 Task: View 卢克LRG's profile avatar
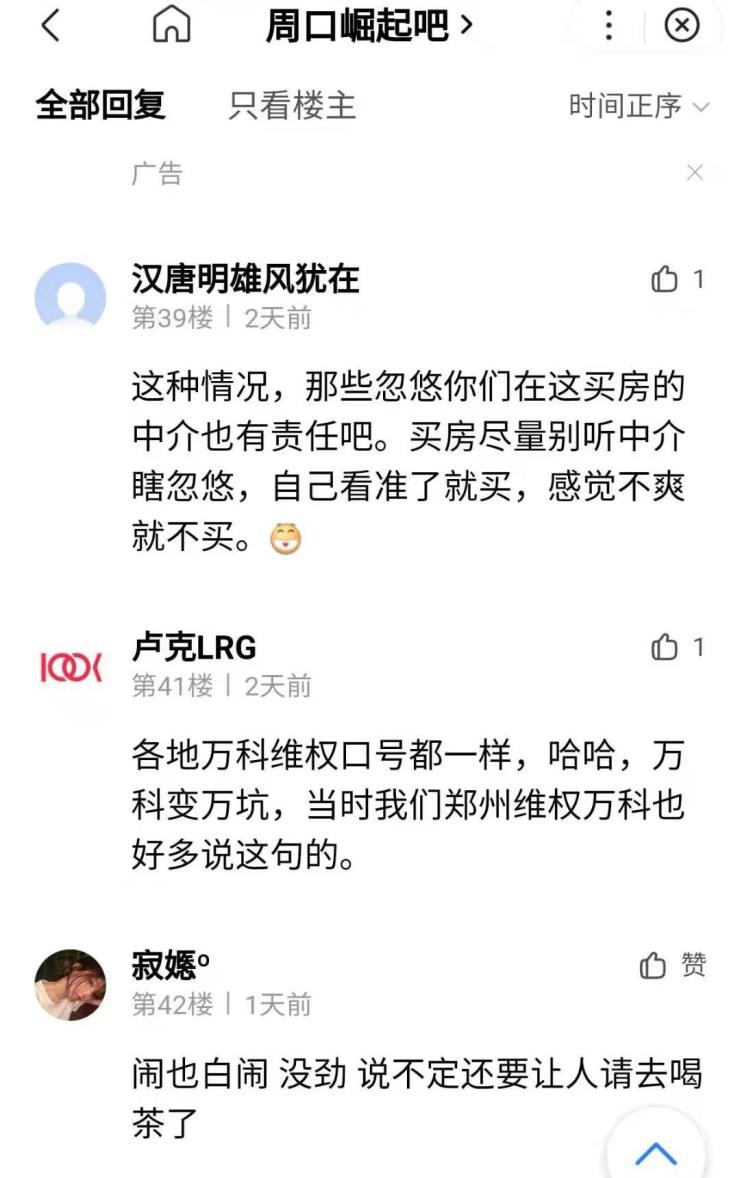pyautogui.click(x=70, y=665)
